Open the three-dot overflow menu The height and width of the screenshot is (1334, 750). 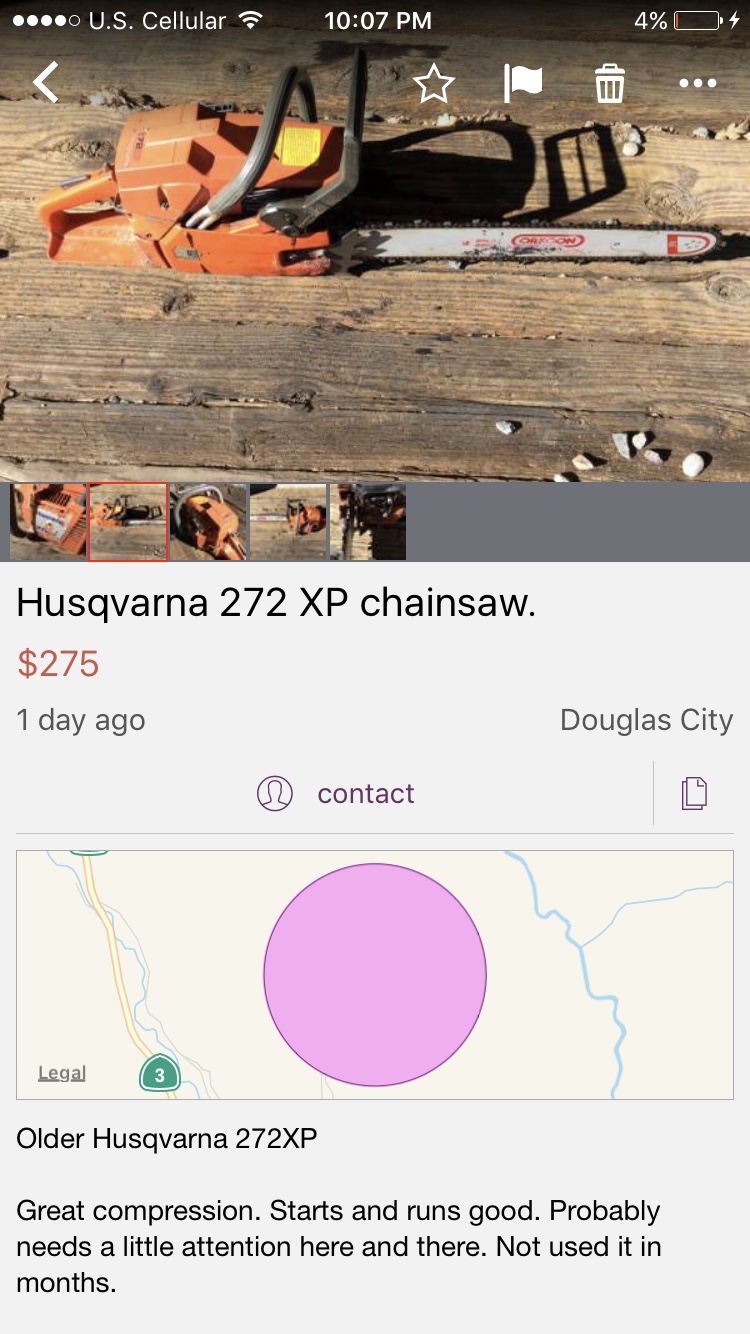click(x=697, y=84)
